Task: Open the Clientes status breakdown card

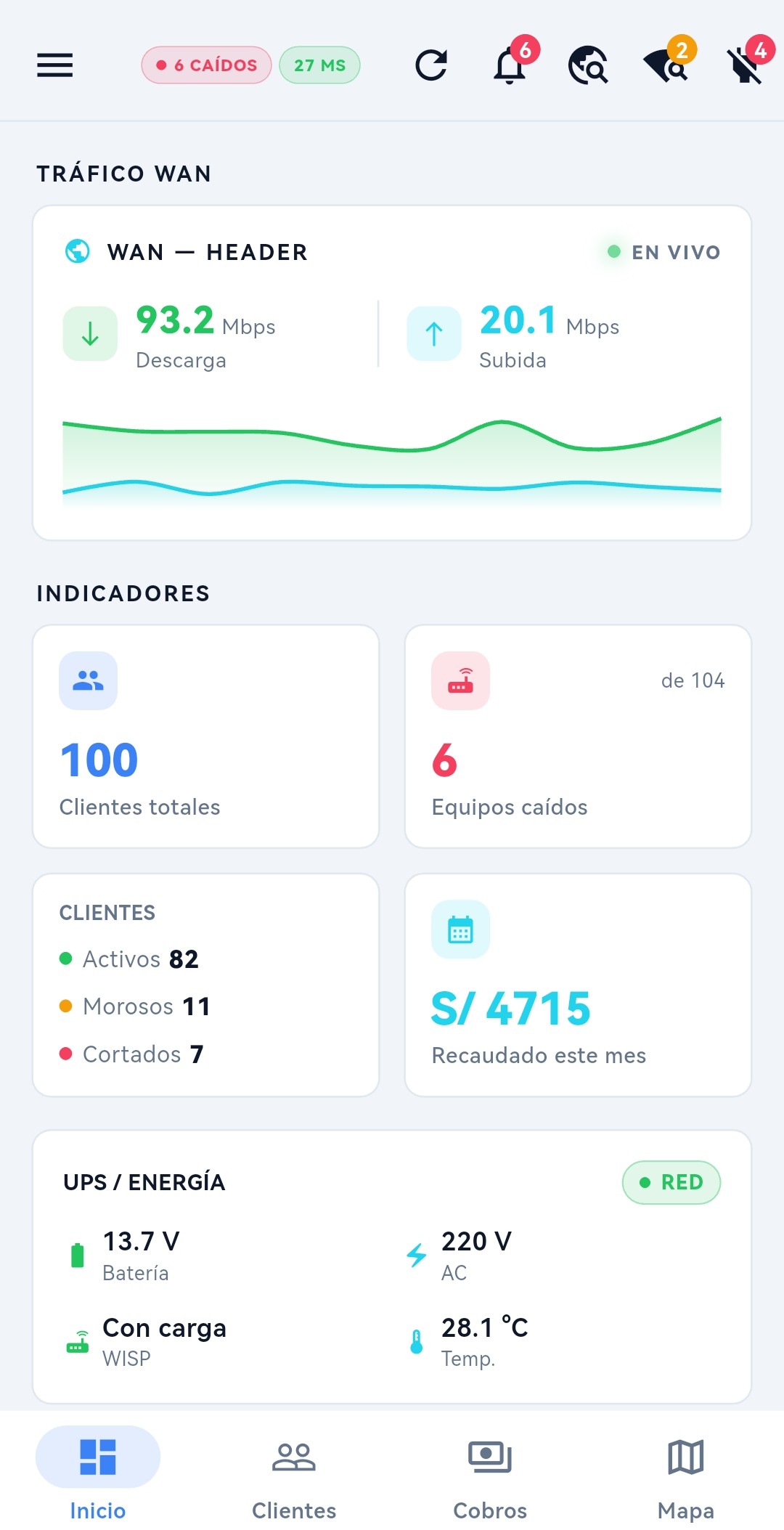Action: [x=206, y=985]
